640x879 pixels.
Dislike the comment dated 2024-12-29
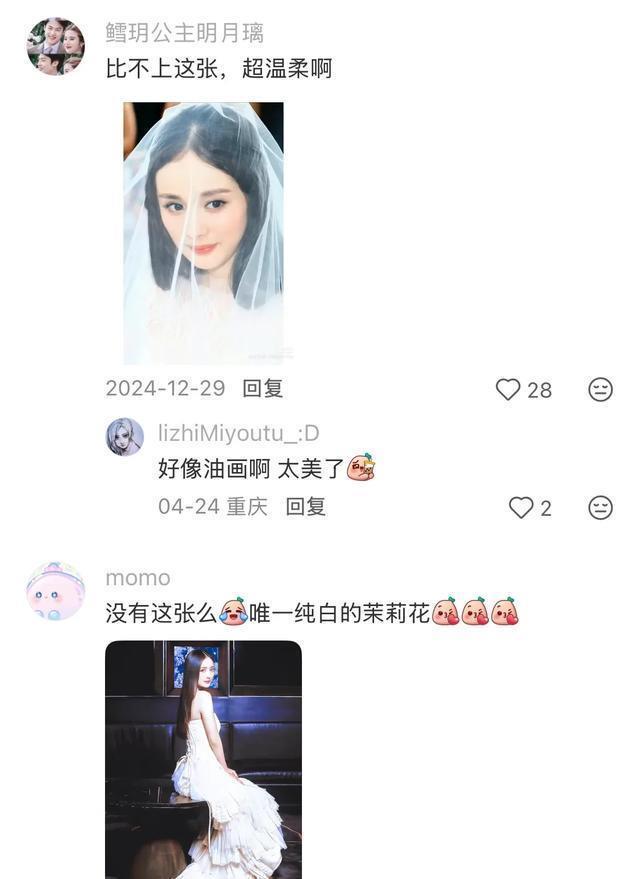(x=600, y=389)
